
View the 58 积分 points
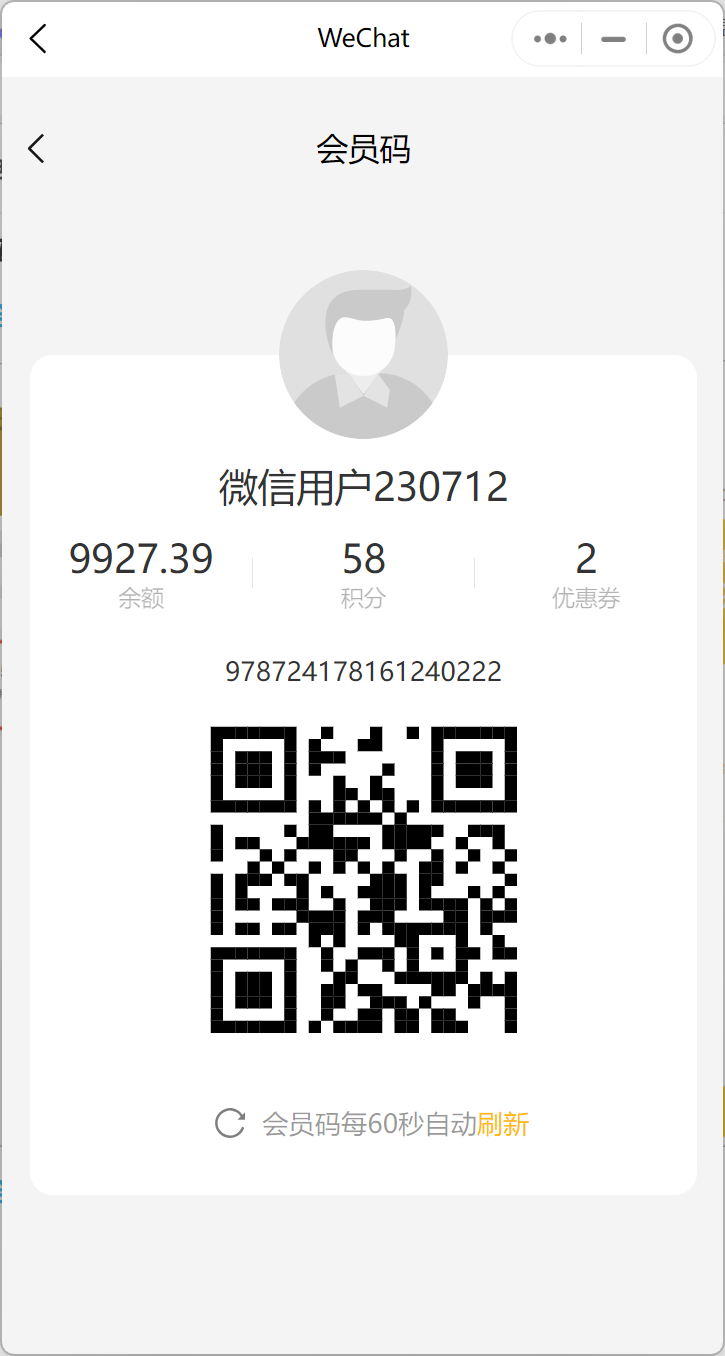coord(363,573)
